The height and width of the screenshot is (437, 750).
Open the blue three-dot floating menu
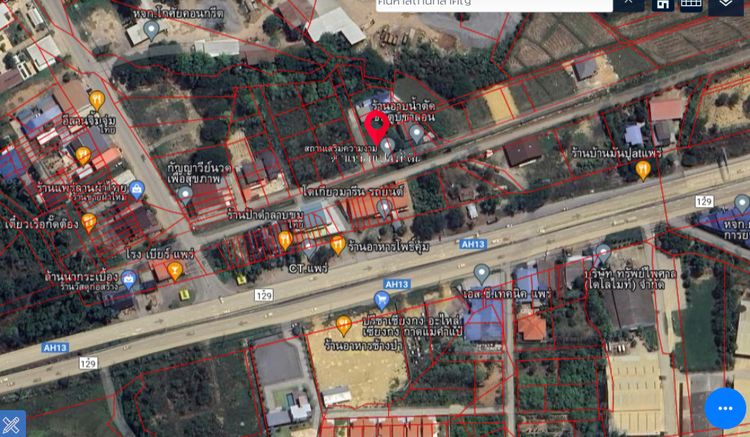point(725,407)
